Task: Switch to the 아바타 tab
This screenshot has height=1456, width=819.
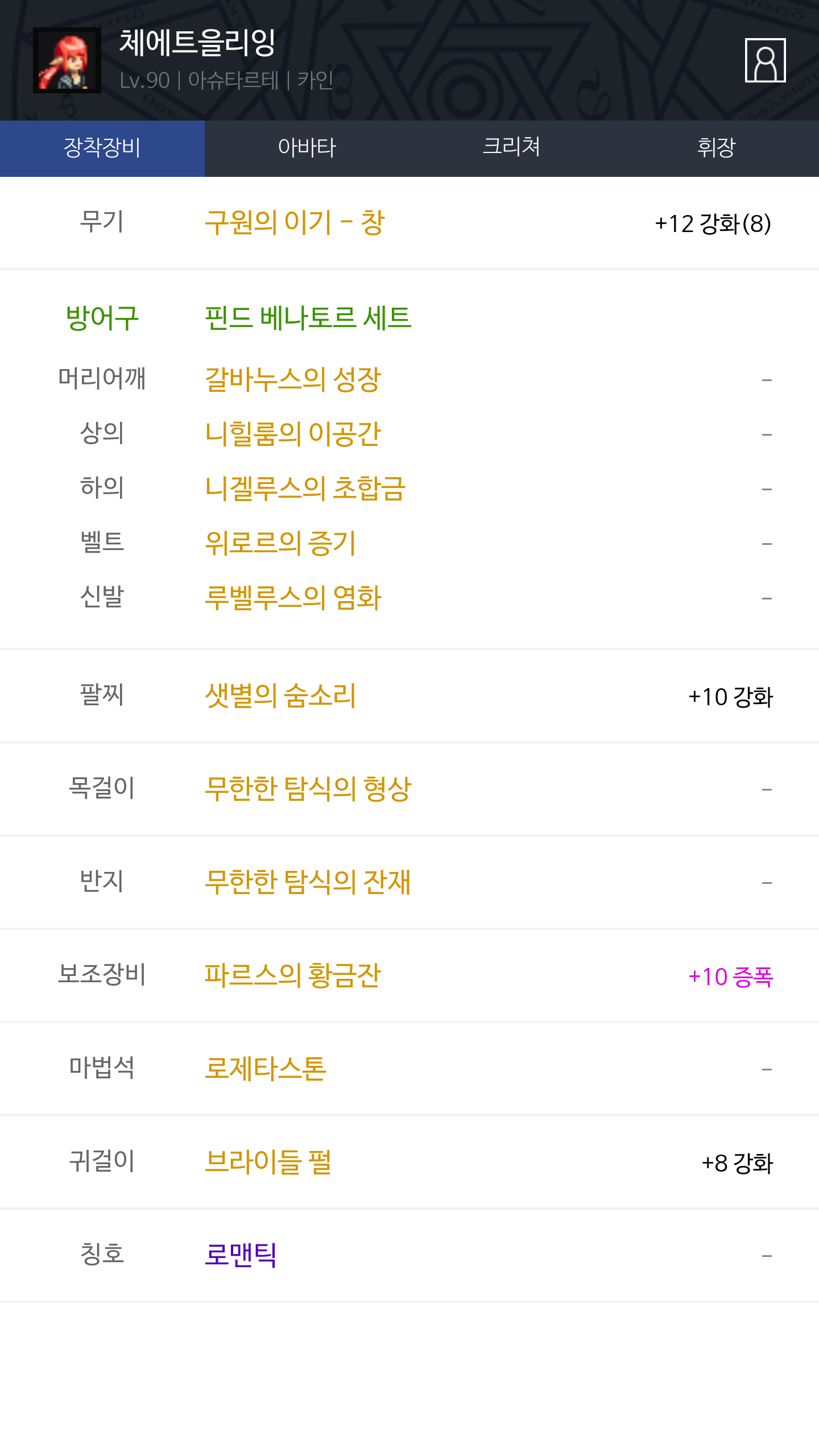Action: (x=307, y=148)
